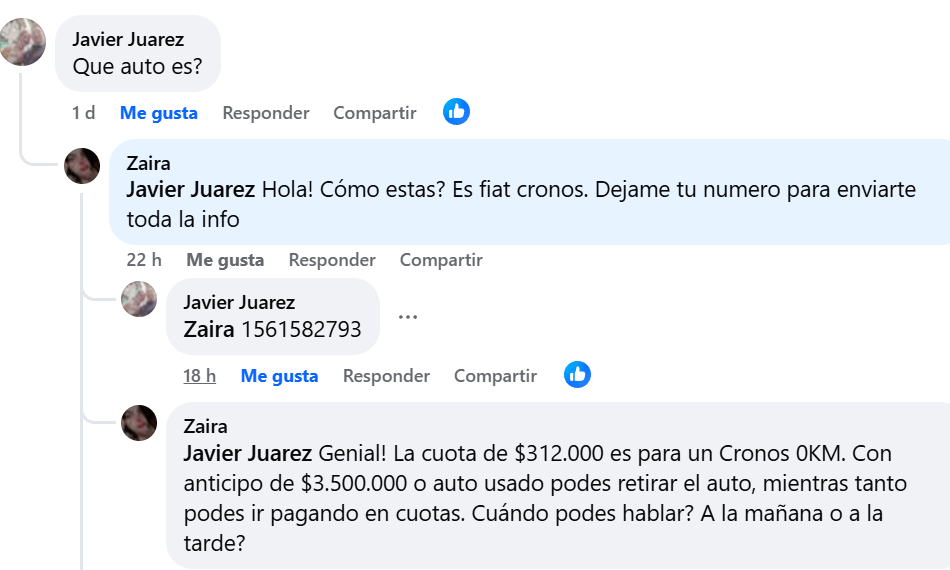Share Javier's 1561582793 comment
The image size is (950, 570).
[495, 376]
